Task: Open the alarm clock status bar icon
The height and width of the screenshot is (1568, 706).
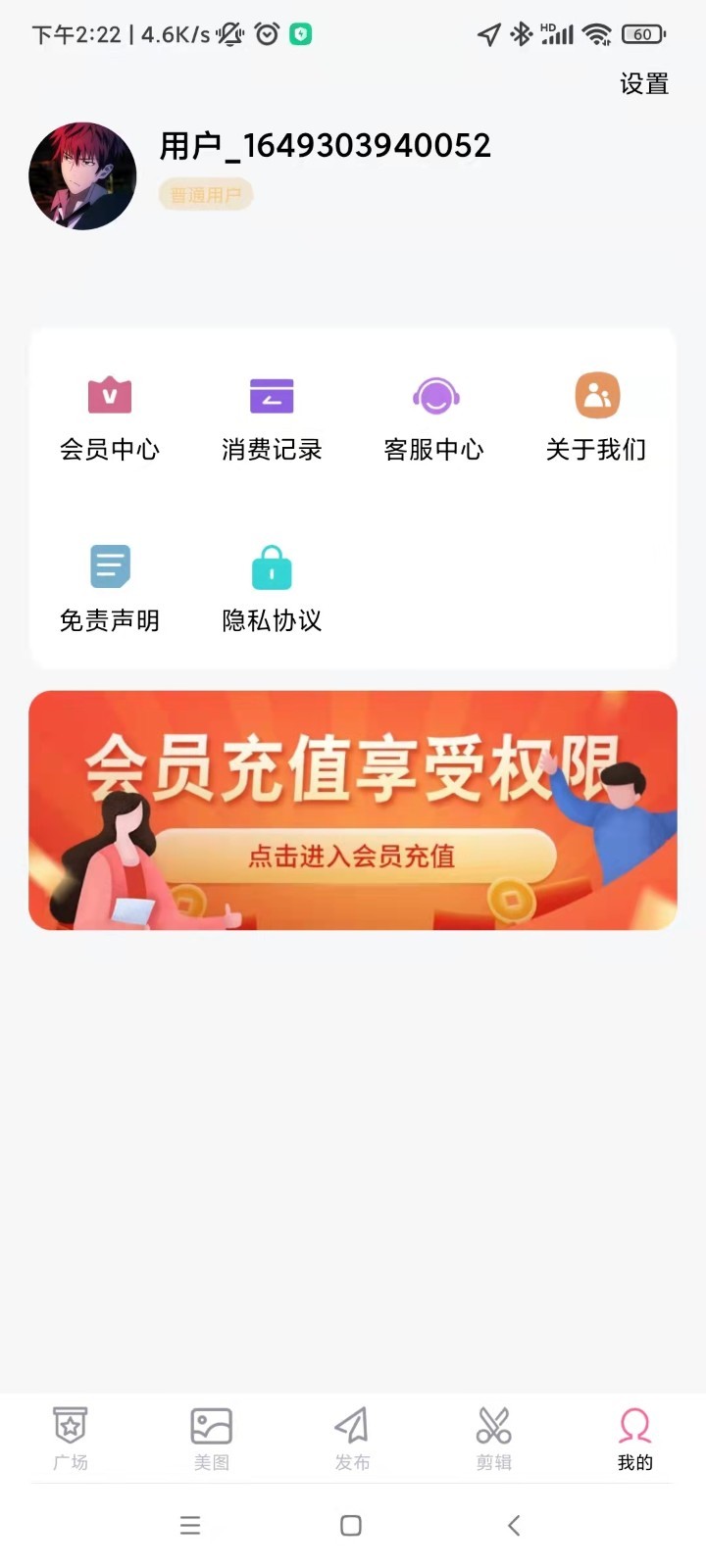Action: click(x=266, y=33)
